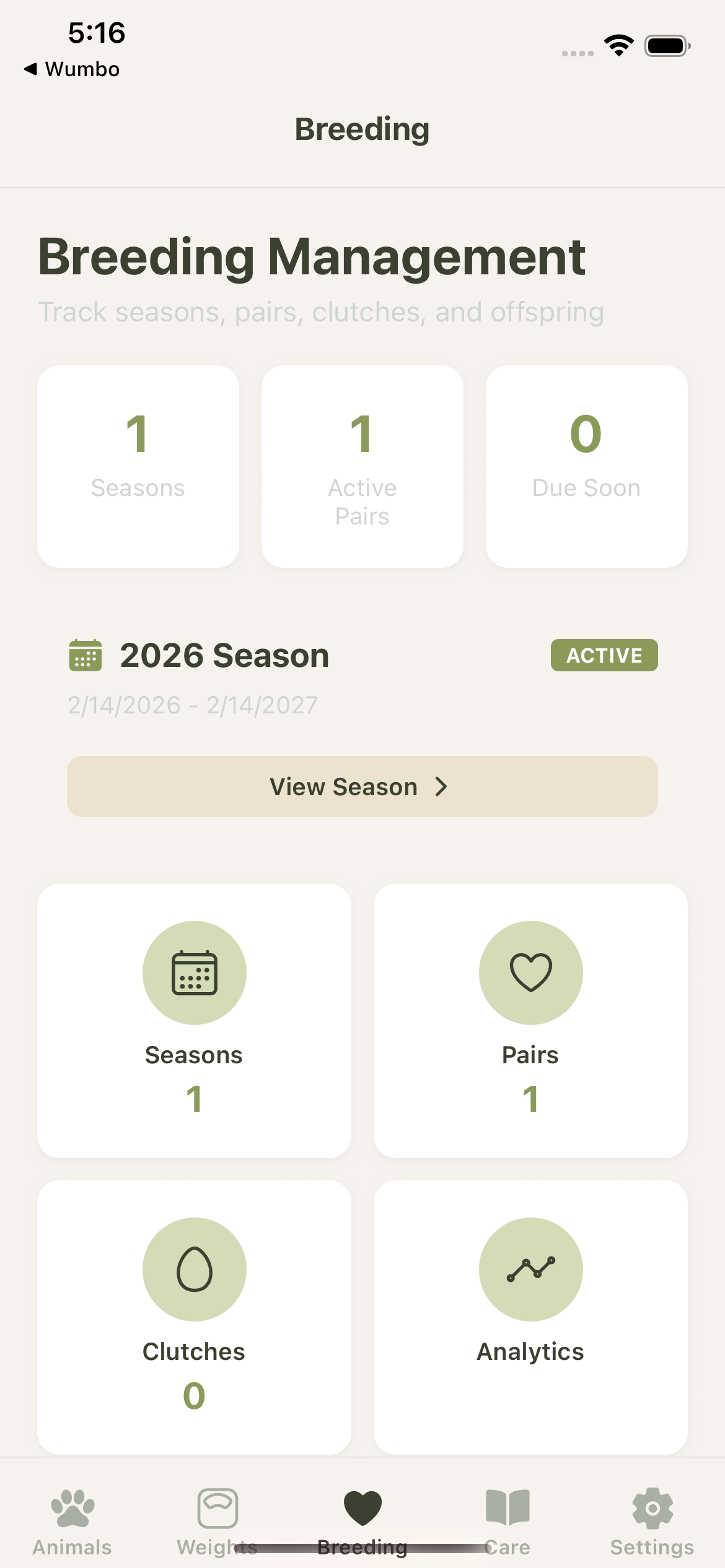Open the Pairs card
The width and height of the screenshot is (725, 1568).
click(530, 1021)
